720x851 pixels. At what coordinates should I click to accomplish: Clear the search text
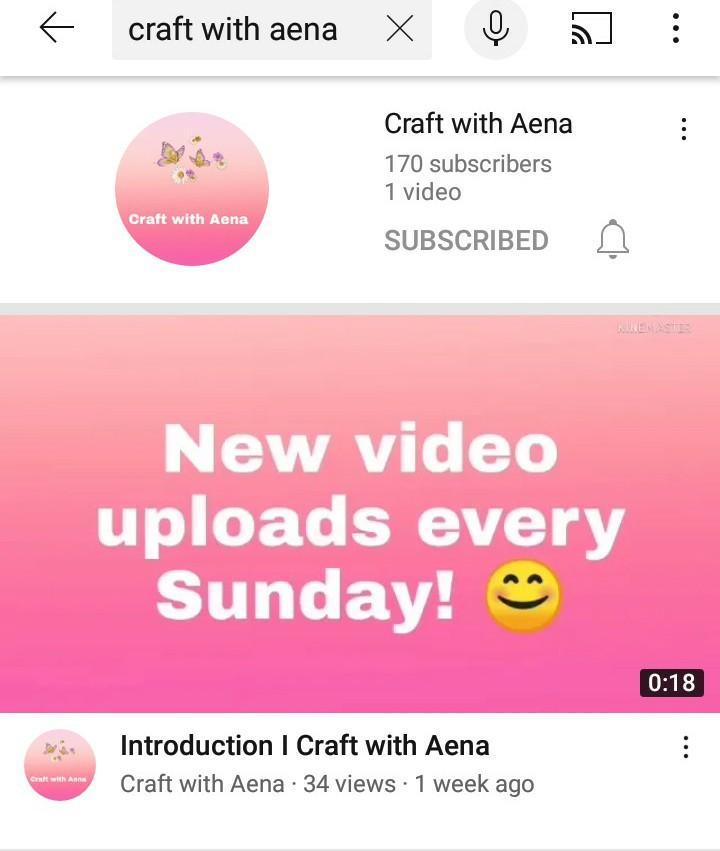pos(399,30)
